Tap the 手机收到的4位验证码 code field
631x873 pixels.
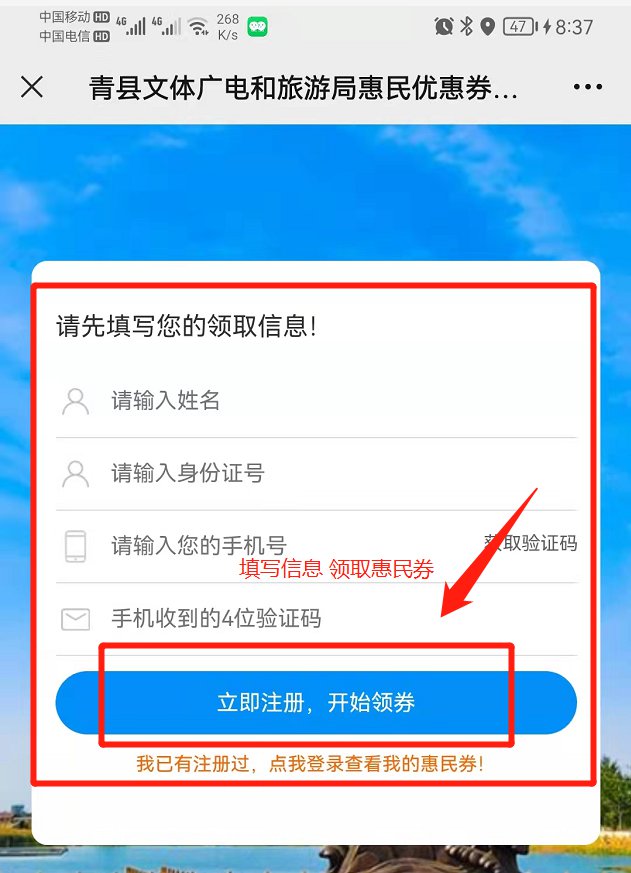tap(330, 618)
